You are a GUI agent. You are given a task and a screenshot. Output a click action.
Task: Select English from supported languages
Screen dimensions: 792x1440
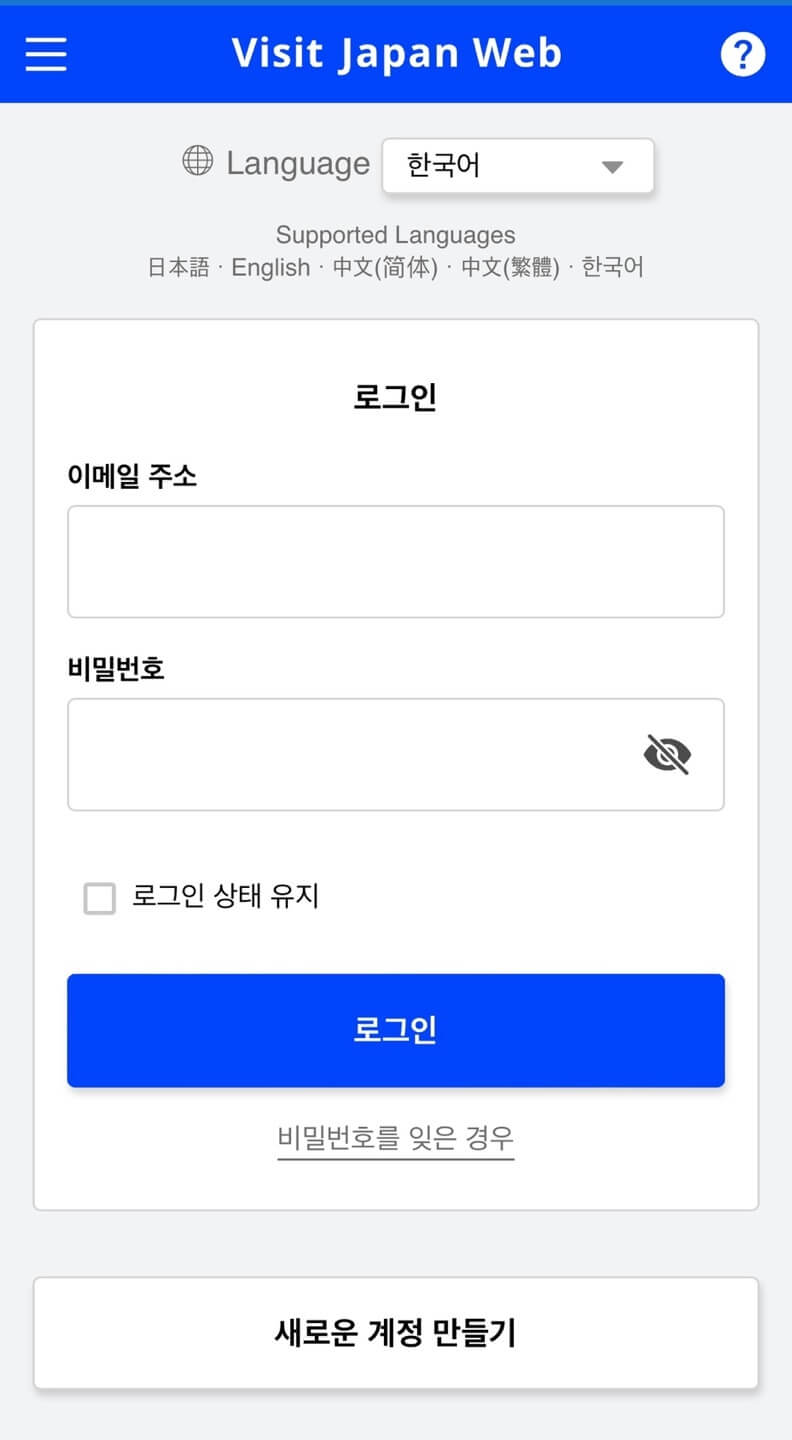coord(270,267)
